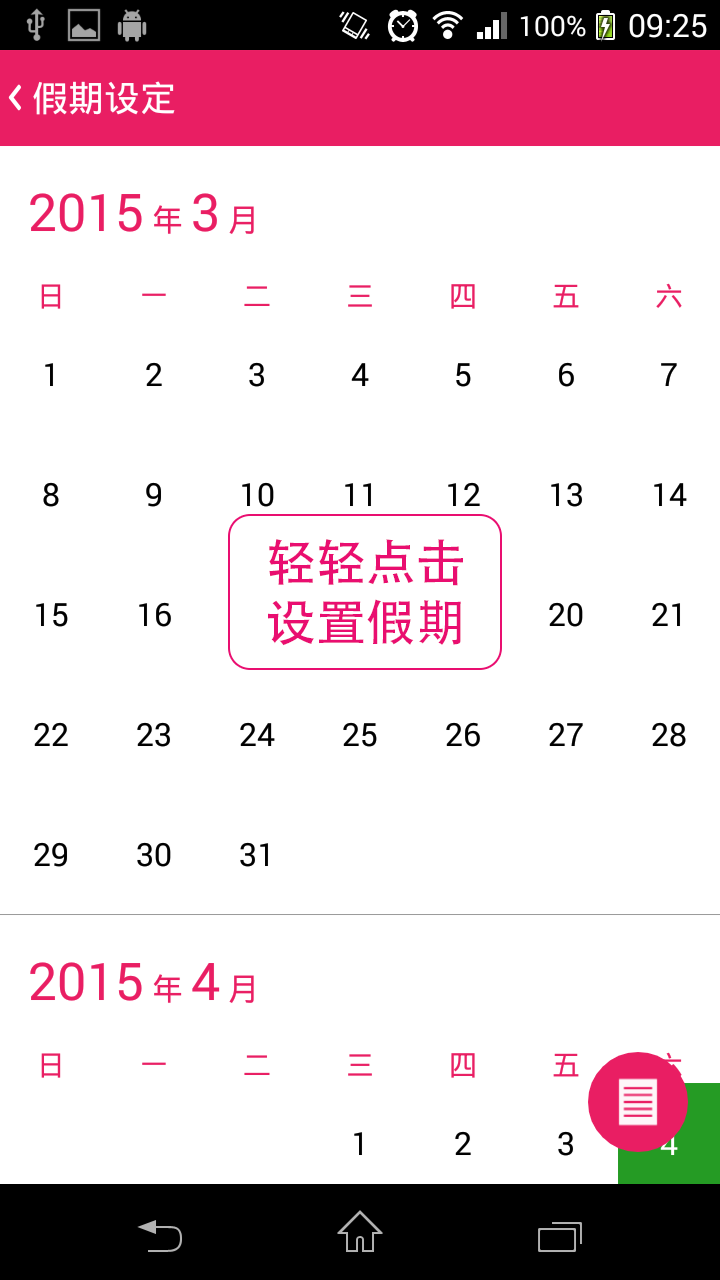Select March 28 date
Screen dimensions: 720x1280
click(669, 735)
